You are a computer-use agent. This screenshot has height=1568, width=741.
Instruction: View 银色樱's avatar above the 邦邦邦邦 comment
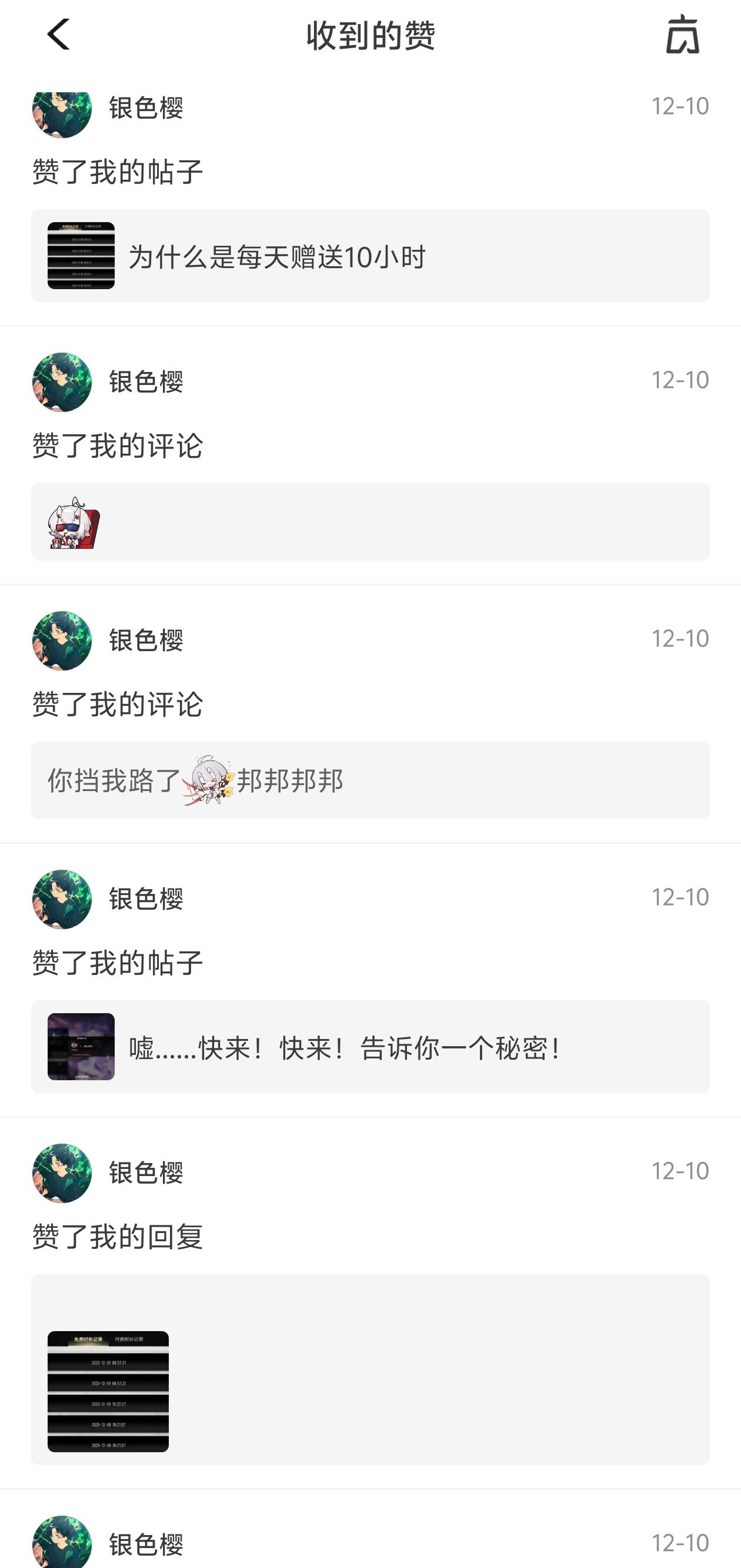pos(62,641)
